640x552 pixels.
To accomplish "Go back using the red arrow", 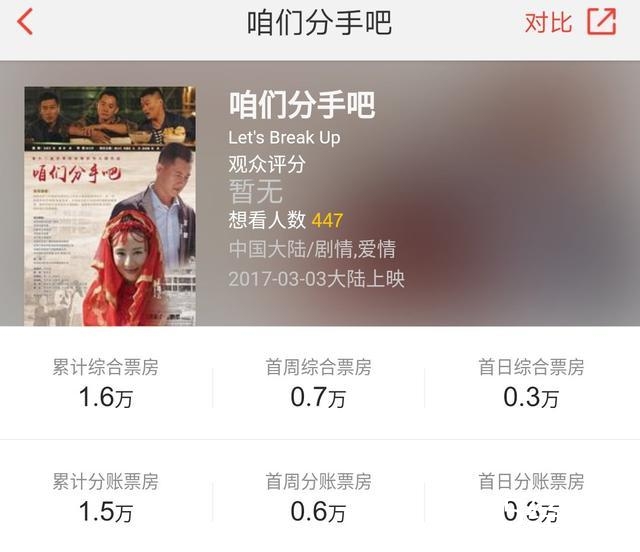I will [x=26, y=22].
